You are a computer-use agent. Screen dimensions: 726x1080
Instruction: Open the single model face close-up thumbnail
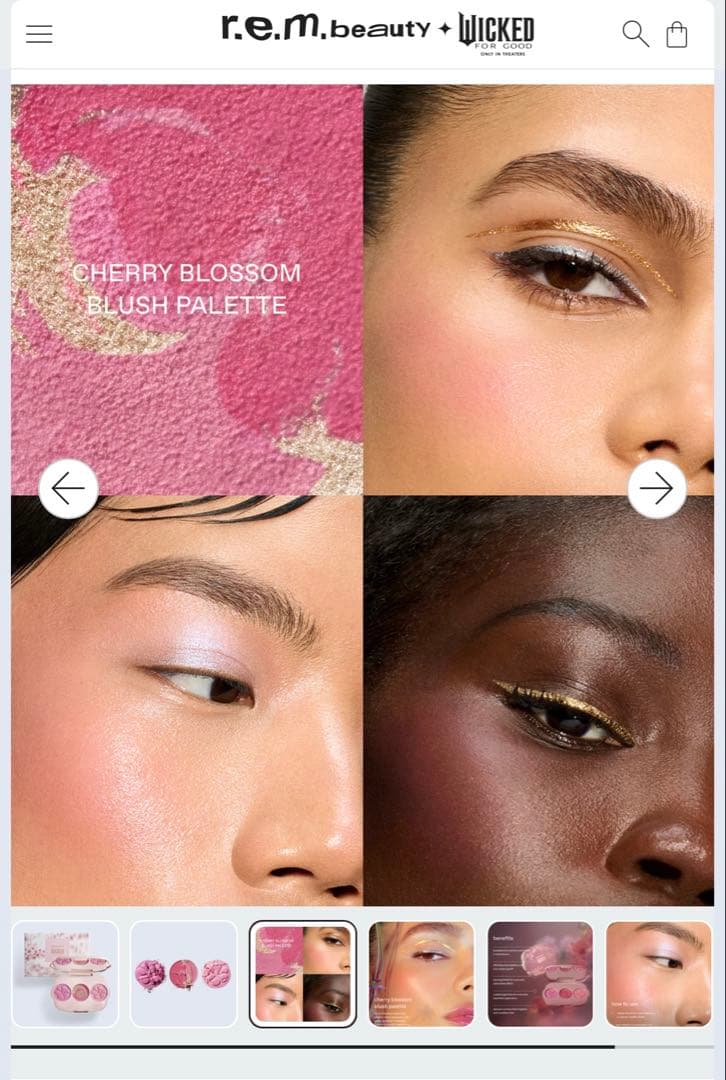pyautogui.click(x=421, y=974)
